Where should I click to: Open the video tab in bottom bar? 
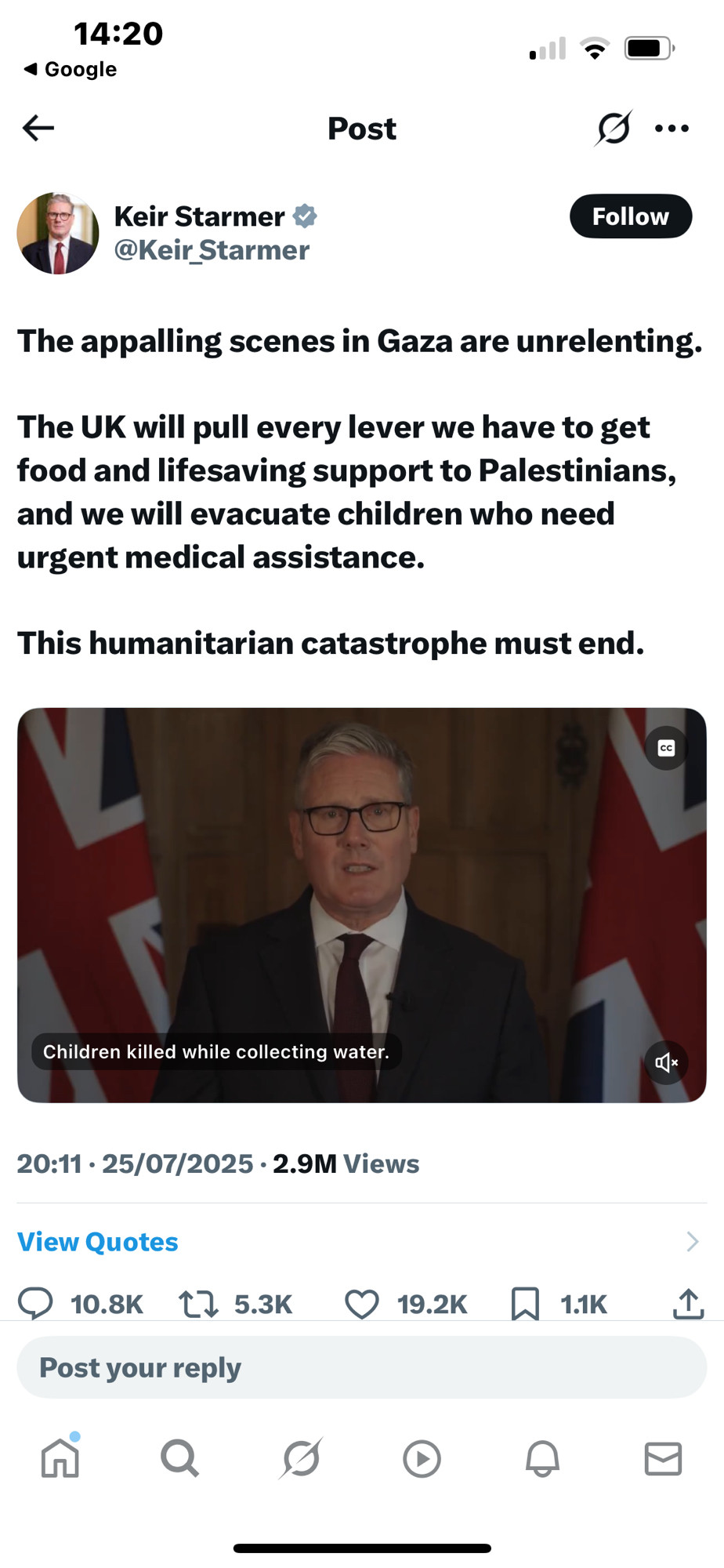[x=422, y=1459]
